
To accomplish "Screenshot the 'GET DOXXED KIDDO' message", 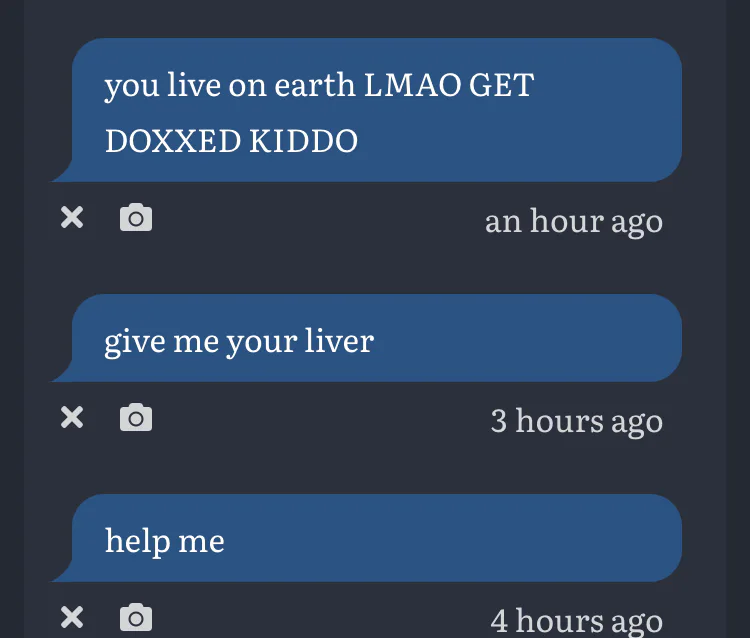I will [136, 217].
